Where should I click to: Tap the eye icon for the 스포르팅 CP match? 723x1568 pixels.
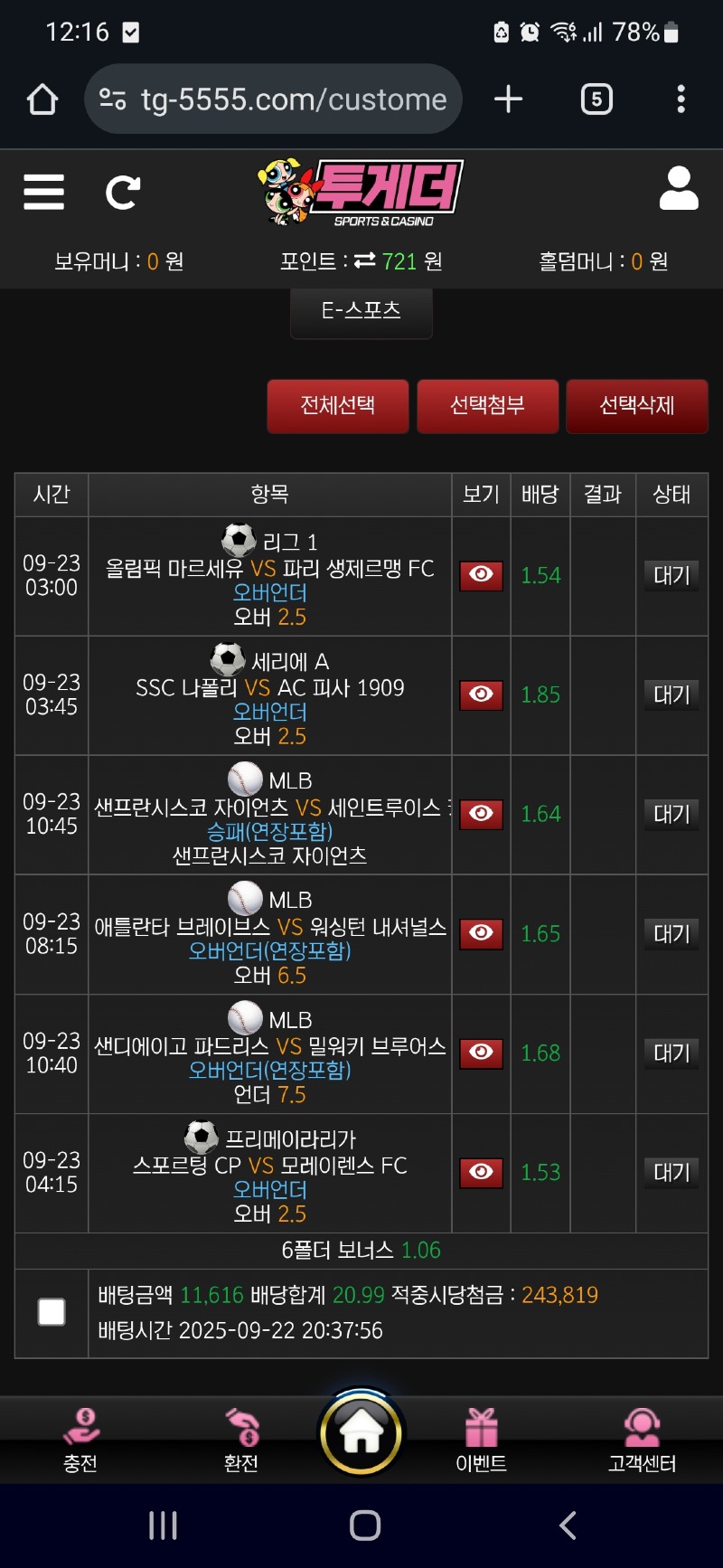(481, 1172)
